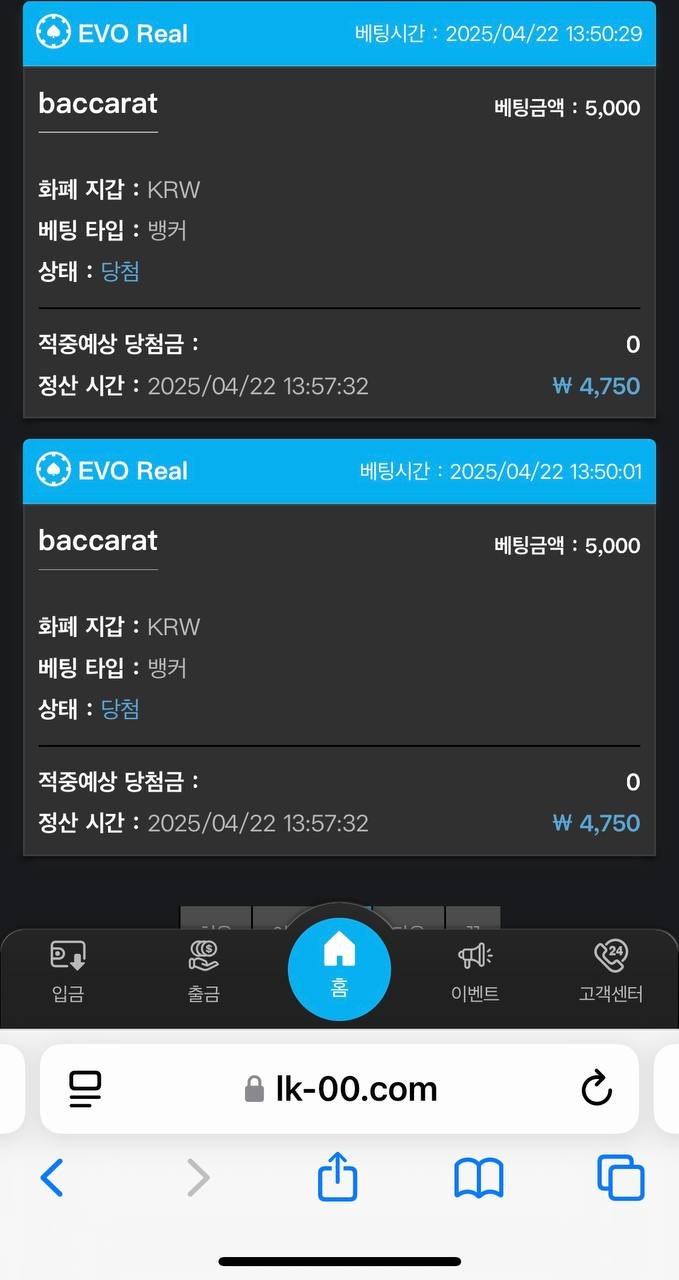The image size is (679, 1280).
Task: Reload the page in Safari
Action: [x=597, y=1089]
